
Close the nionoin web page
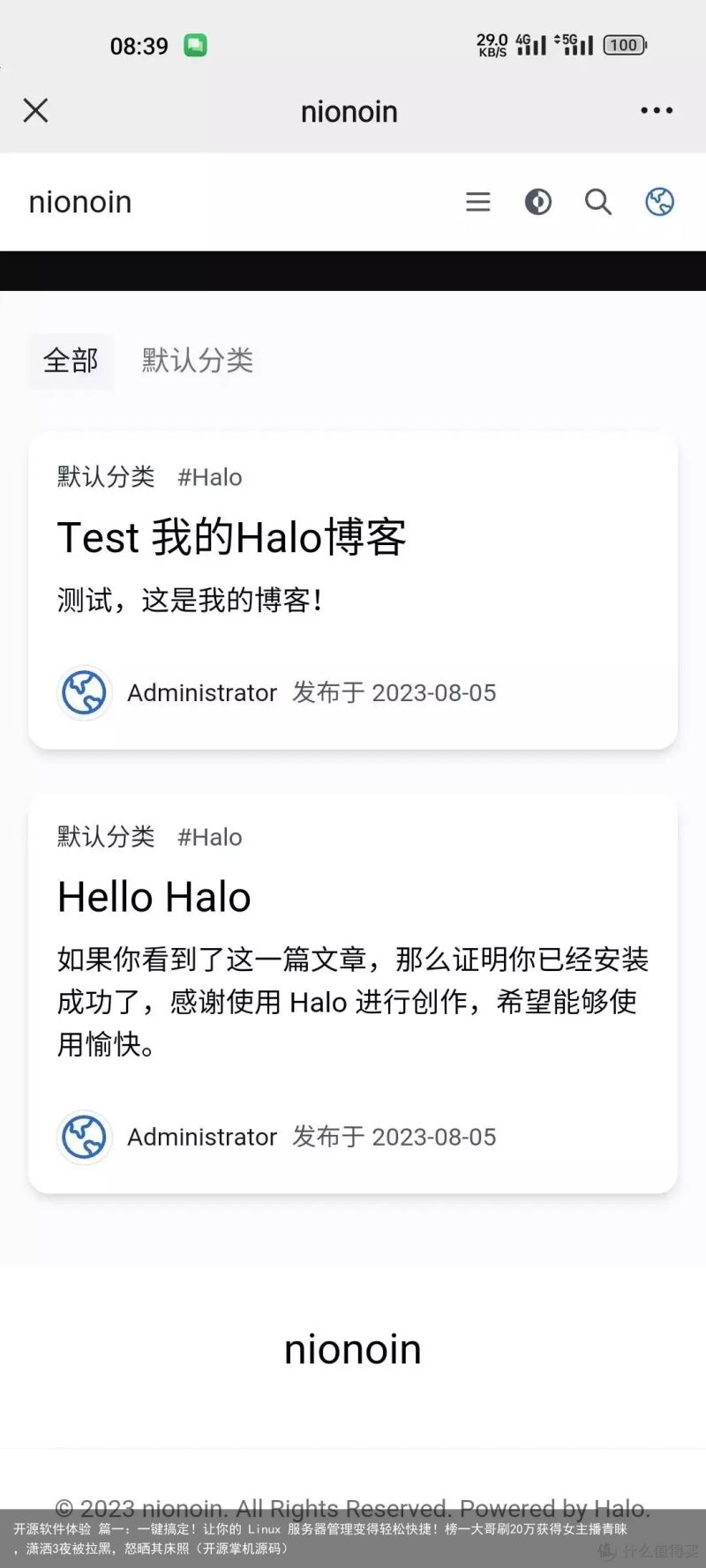35,111
